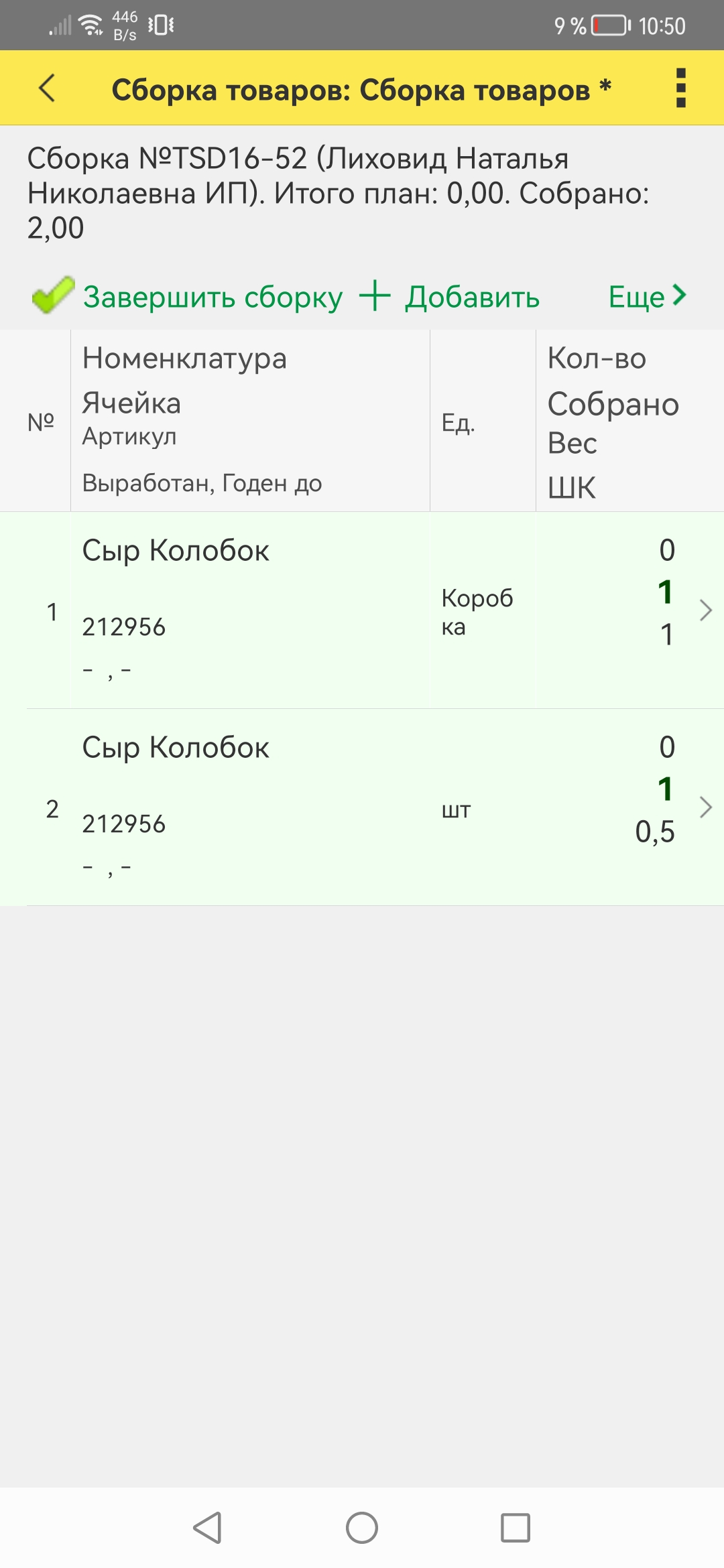Tap Добавить to add an item
This screenshot has height=1568, width=724.
[x=450, y=296]
